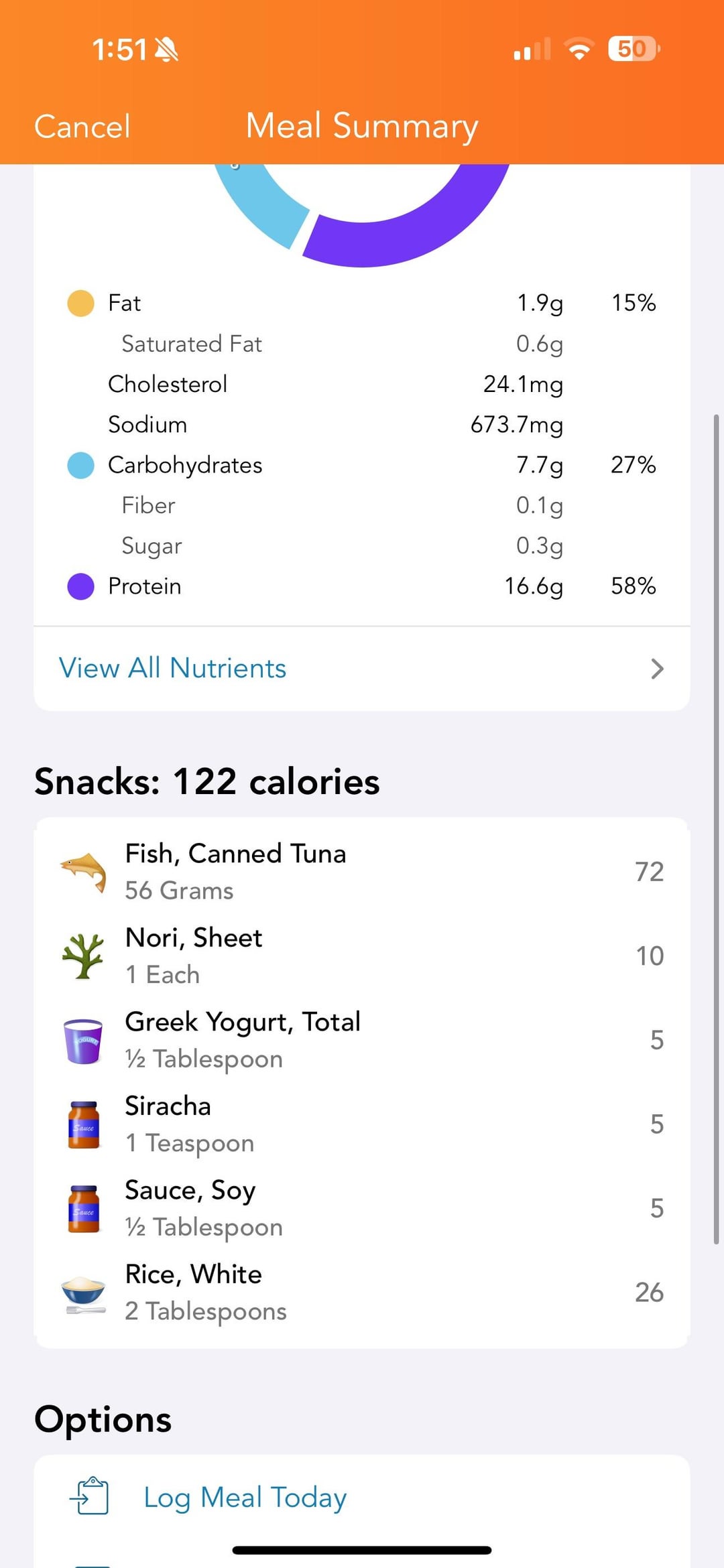
Task: Log Meal Today
Action: pos(362,1496)
